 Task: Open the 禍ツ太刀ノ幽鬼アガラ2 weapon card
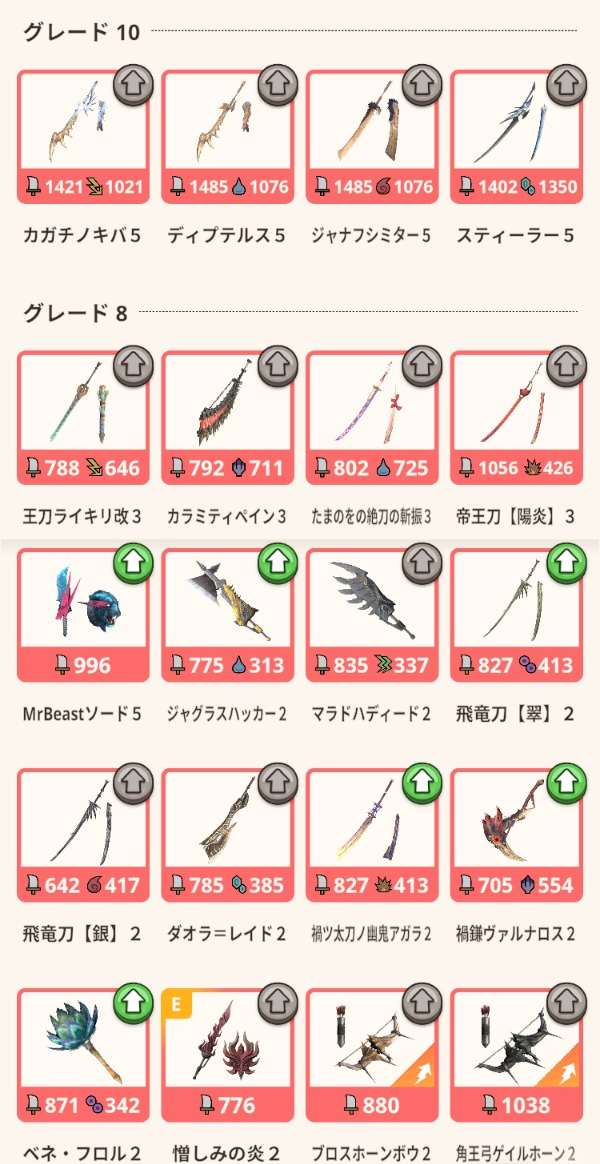point(371,834)
